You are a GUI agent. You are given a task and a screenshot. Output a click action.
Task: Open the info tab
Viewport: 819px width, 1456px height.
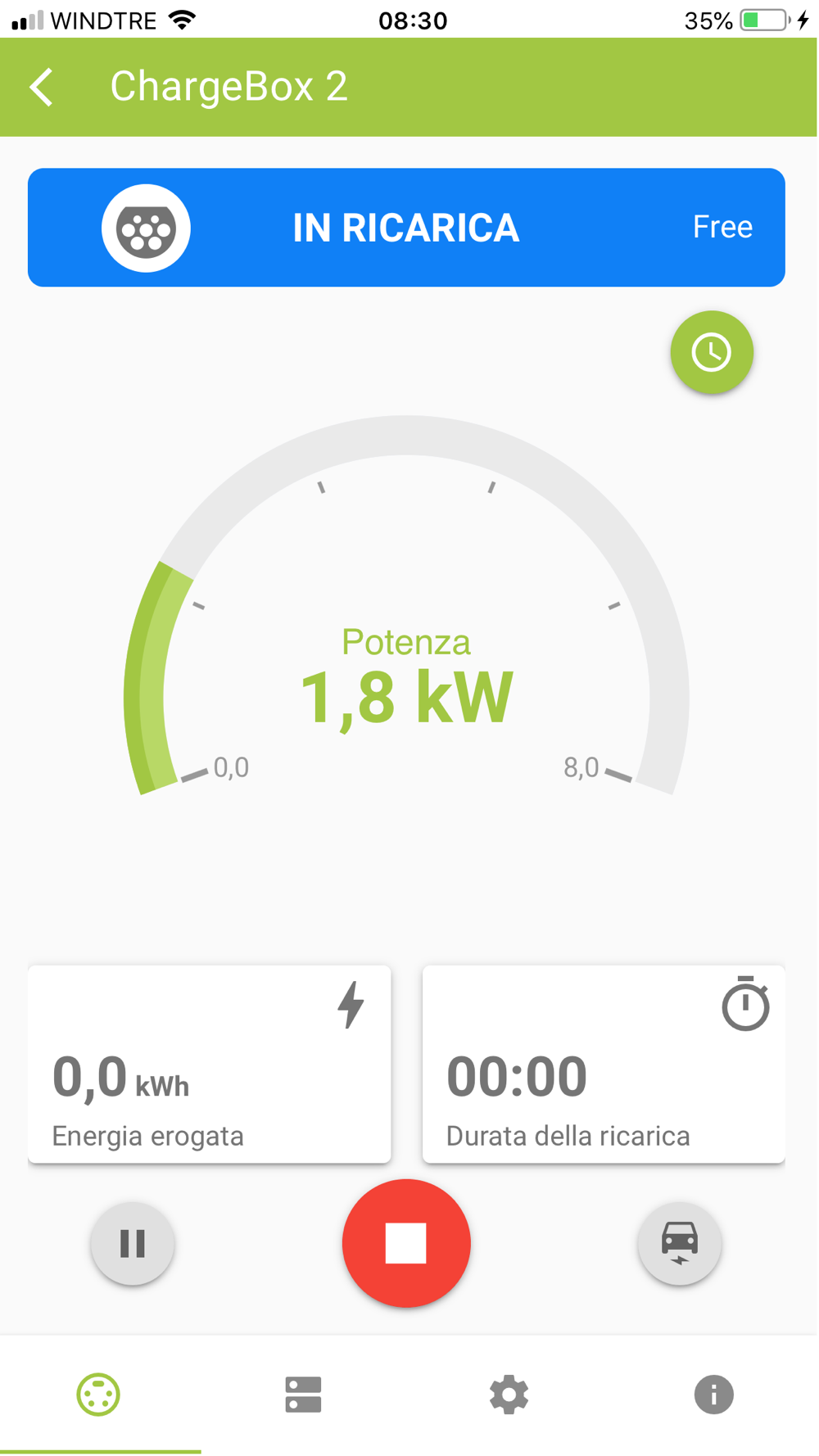tap(714, 1395)
